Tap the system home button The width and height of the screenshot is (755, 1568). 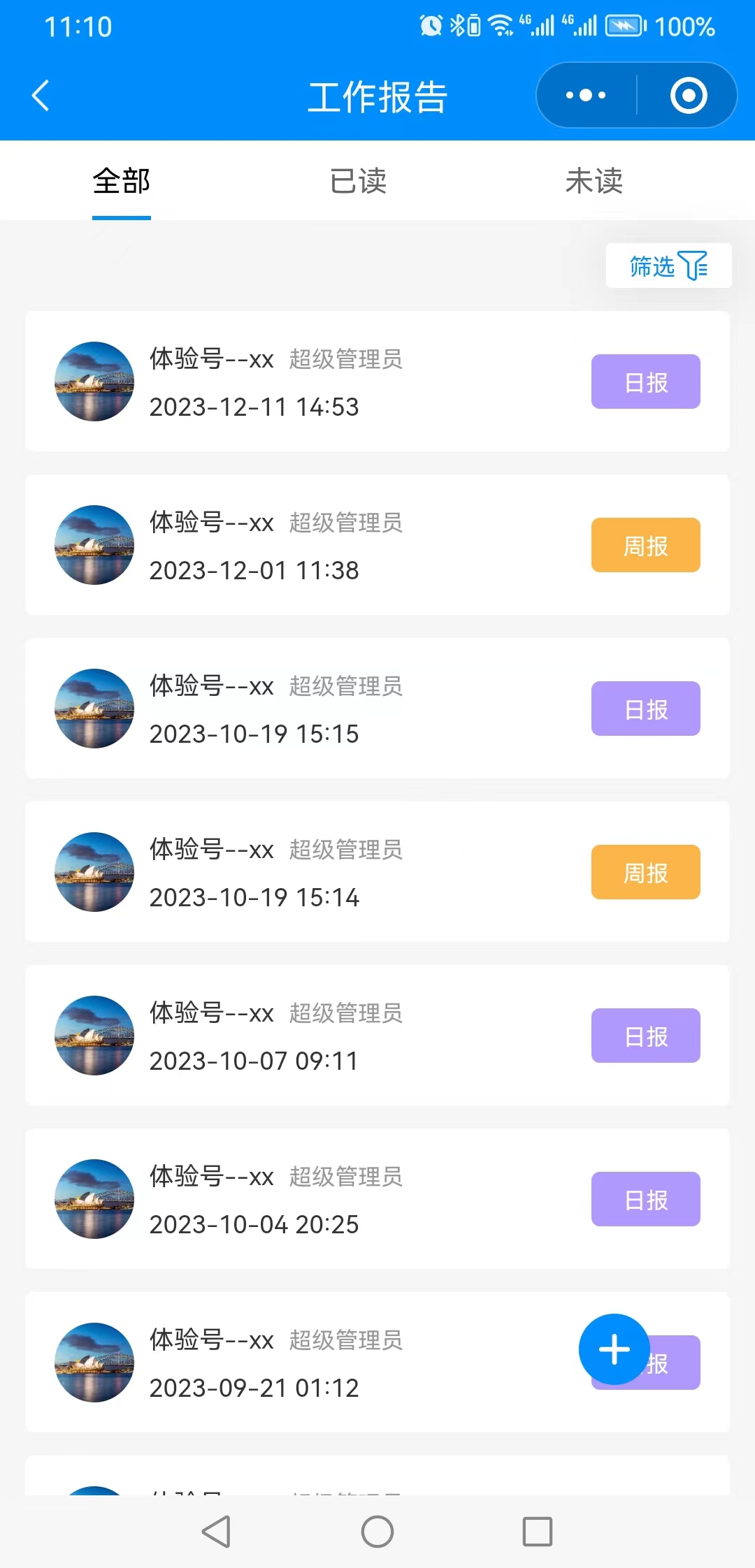click(x=377, y=1532)
